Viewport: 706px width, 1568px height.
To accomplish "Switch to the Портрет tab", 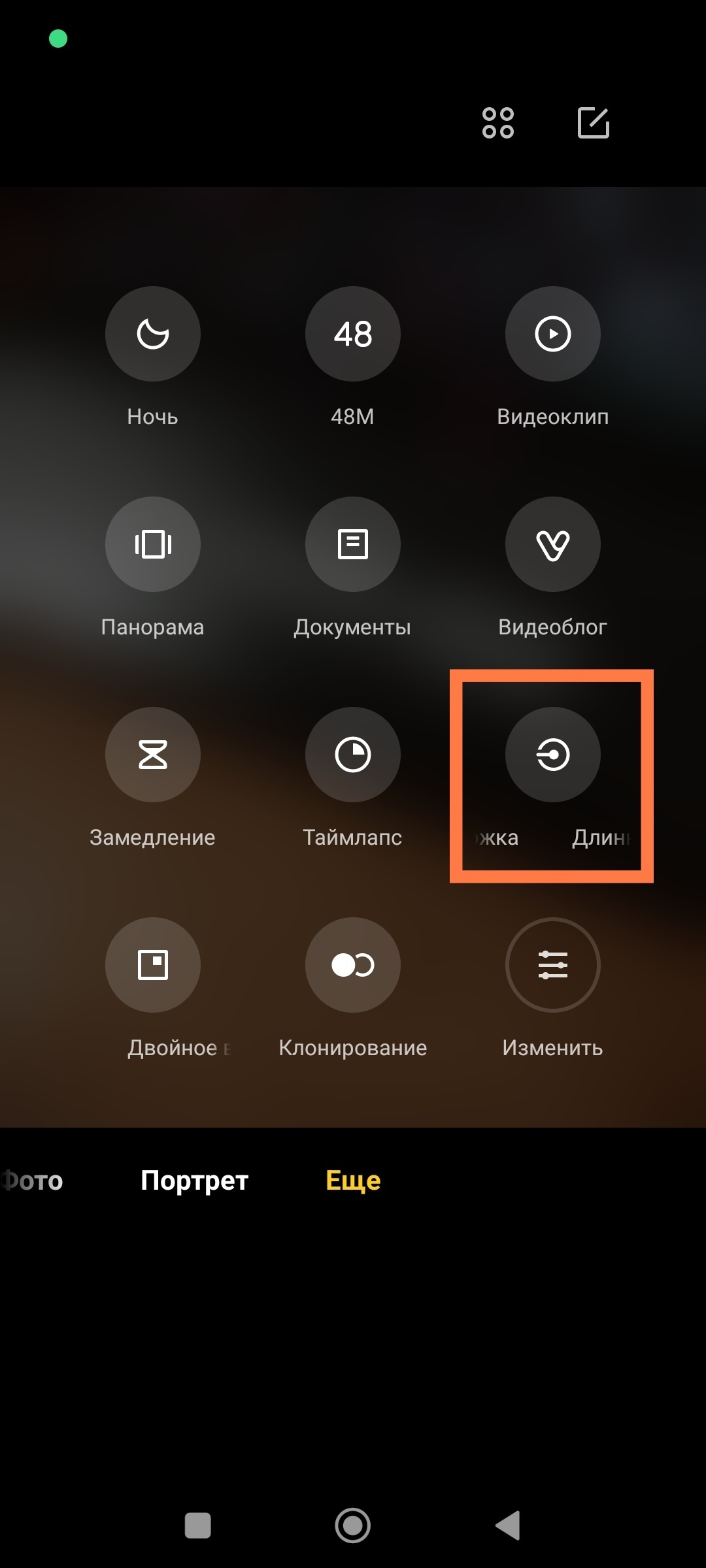I will click(x=194, y=1181).
